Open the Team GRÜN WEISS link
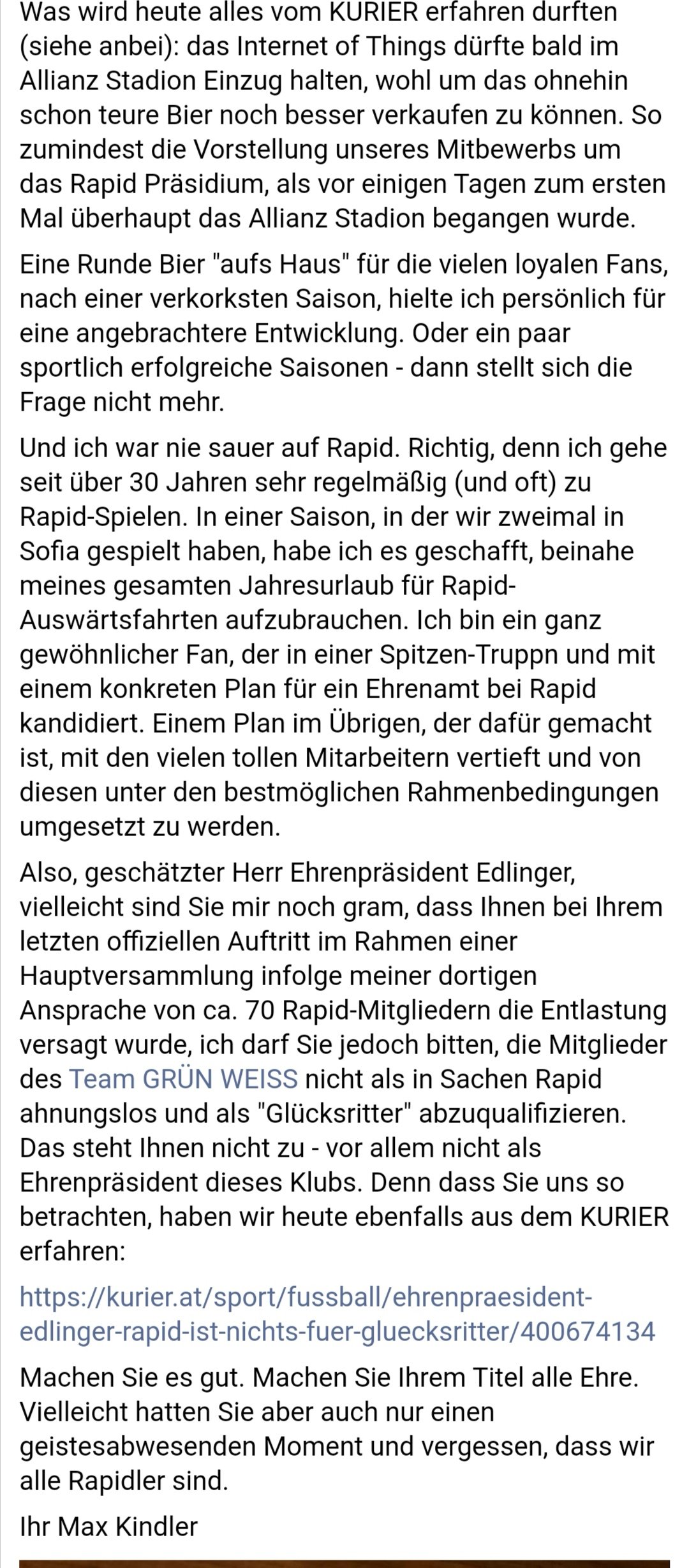The image size is (689, 1568). pos(183,1079)
